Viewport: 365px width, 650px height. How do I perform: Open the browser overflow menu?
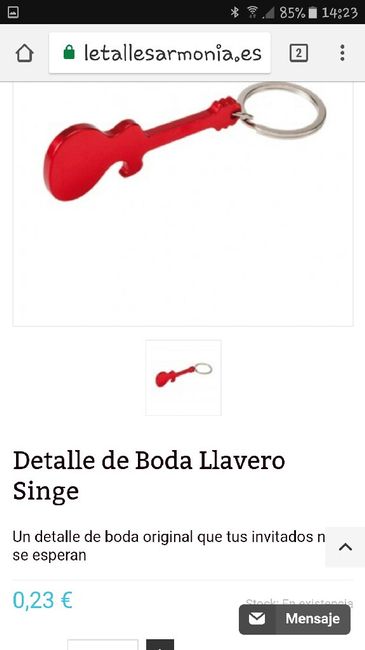pyautogui.click(x=342, y=53)
